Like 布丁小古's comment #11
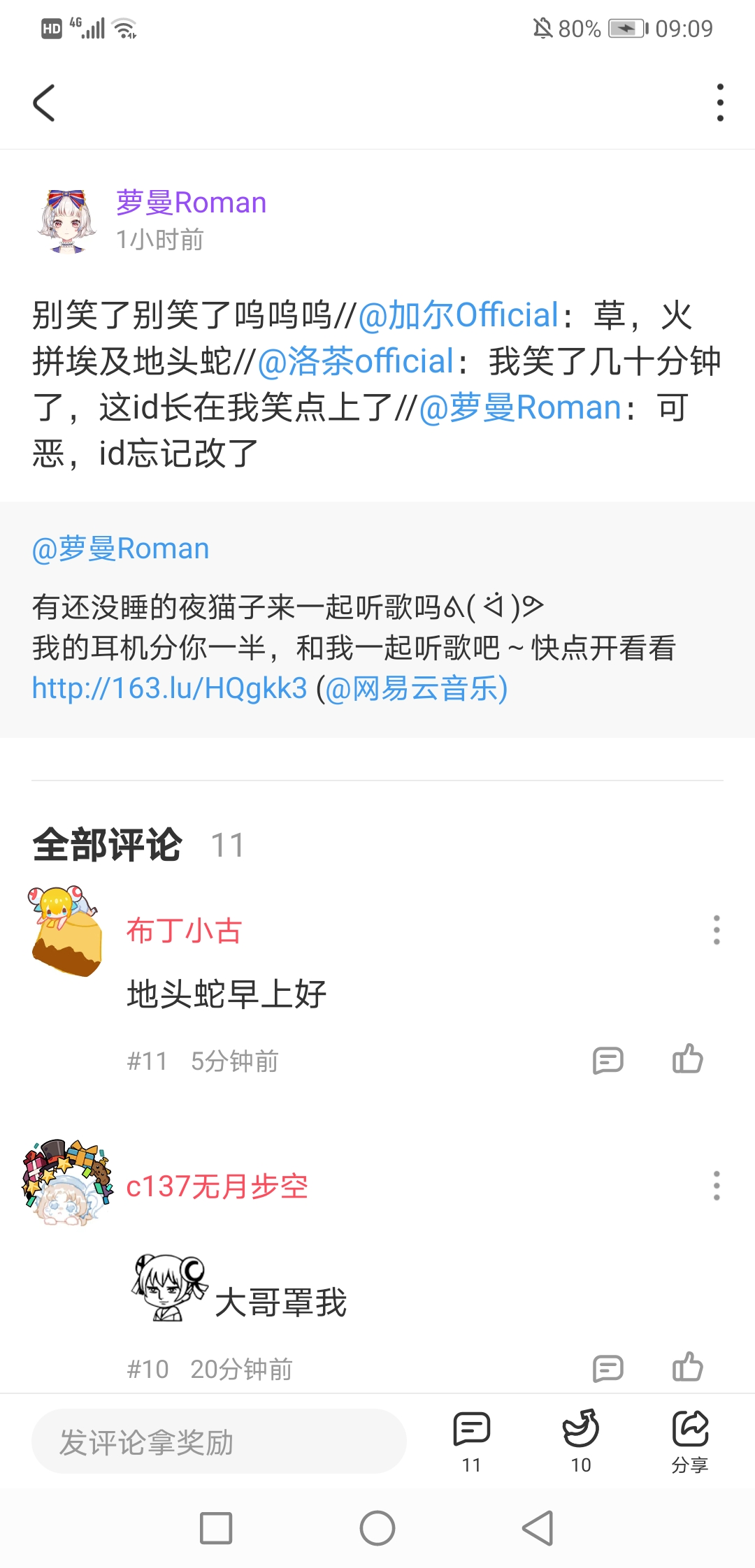This screenshot has width=755, height=1568. click(x=687, y=1059)
